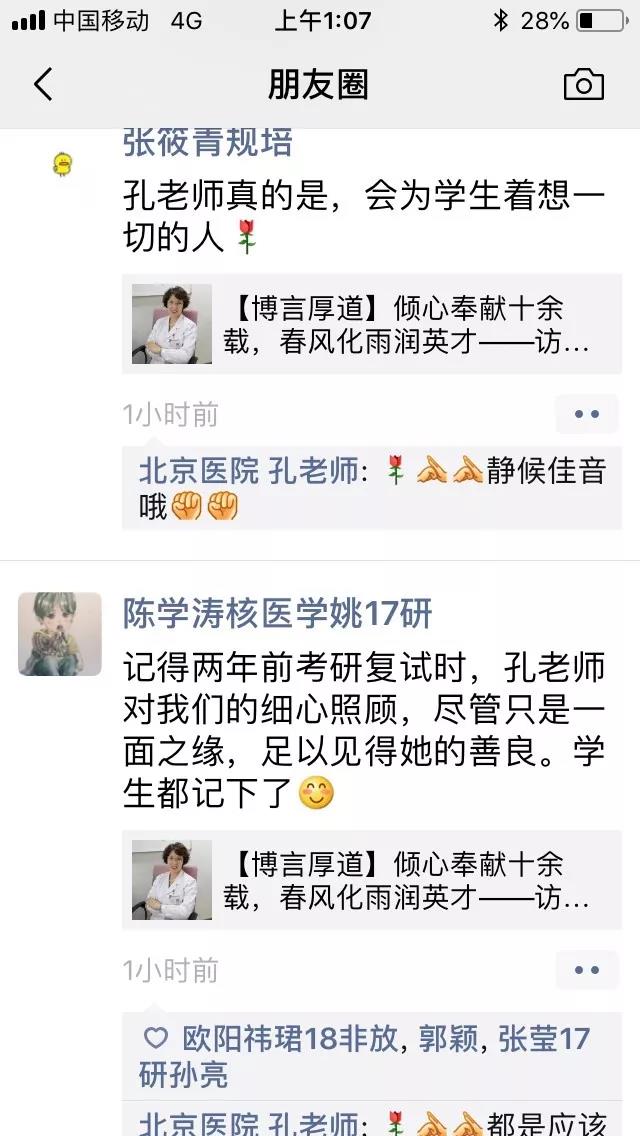
Task: Open the article shared by 张筱青规培
Action: (x=372, y=324)
